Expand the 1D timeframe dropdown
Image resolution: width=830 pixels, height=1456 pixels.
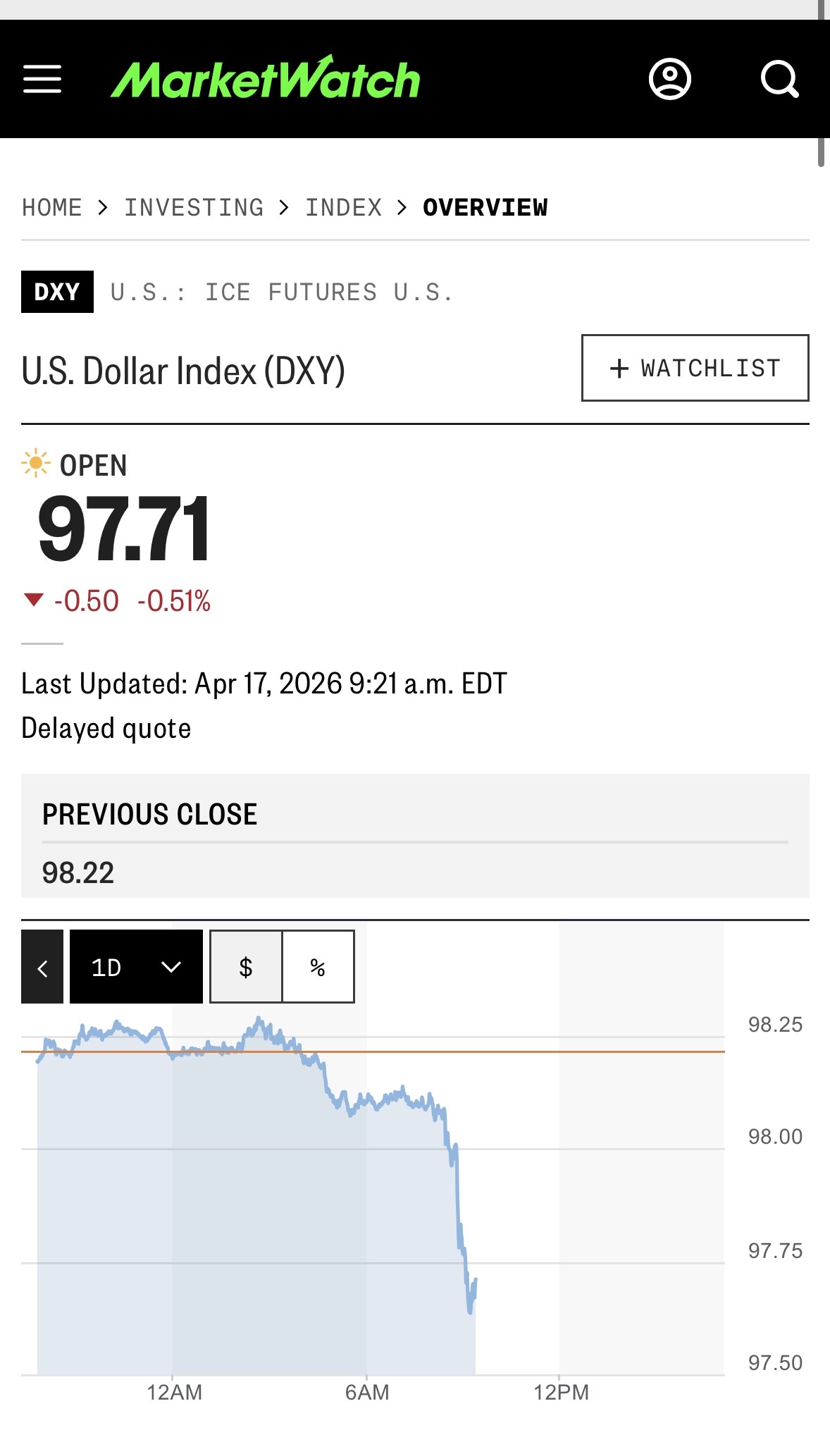(136, 967)
